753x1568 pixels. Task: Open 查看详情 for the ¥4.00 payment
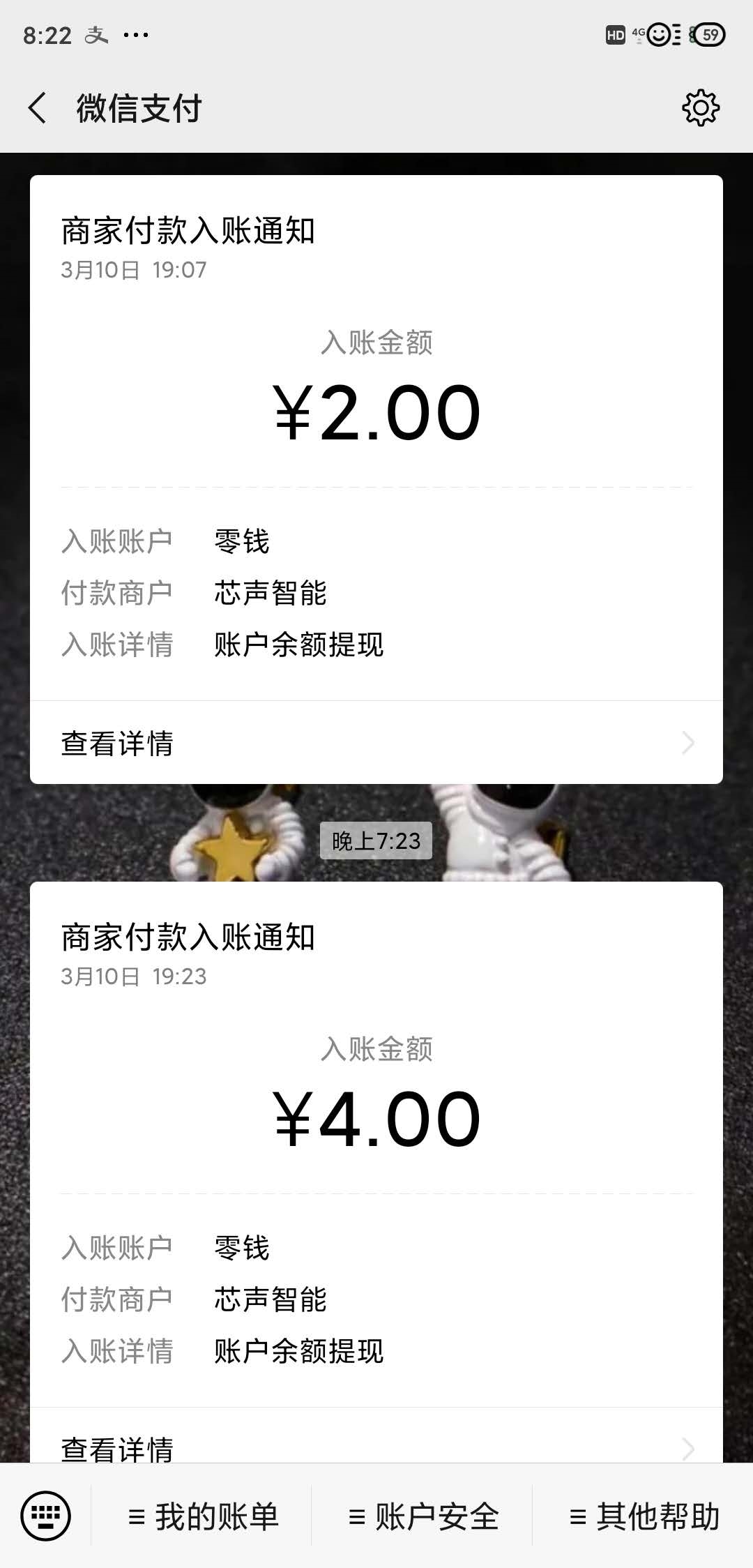point(376,1447)
